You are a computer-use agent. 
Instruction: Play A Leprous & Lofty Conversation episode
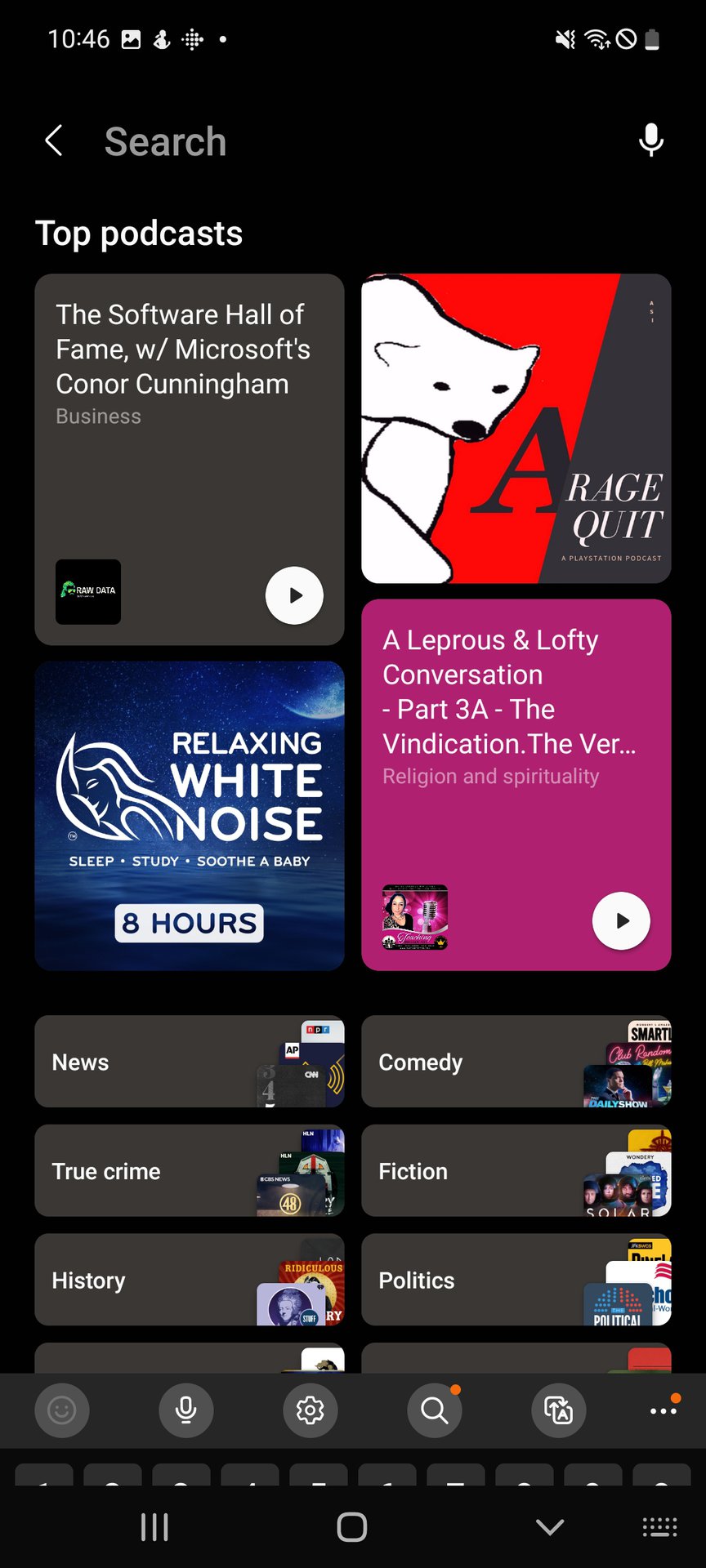tap(621, 920)
